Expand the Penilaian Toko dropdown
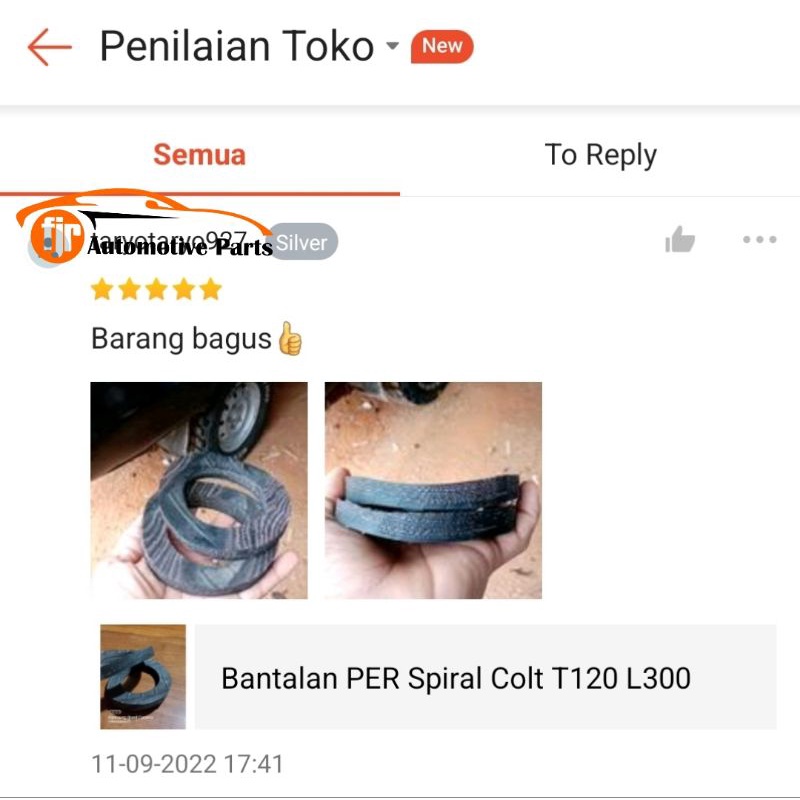The width and height of the screenshot is (800, 800). (392, 46)
